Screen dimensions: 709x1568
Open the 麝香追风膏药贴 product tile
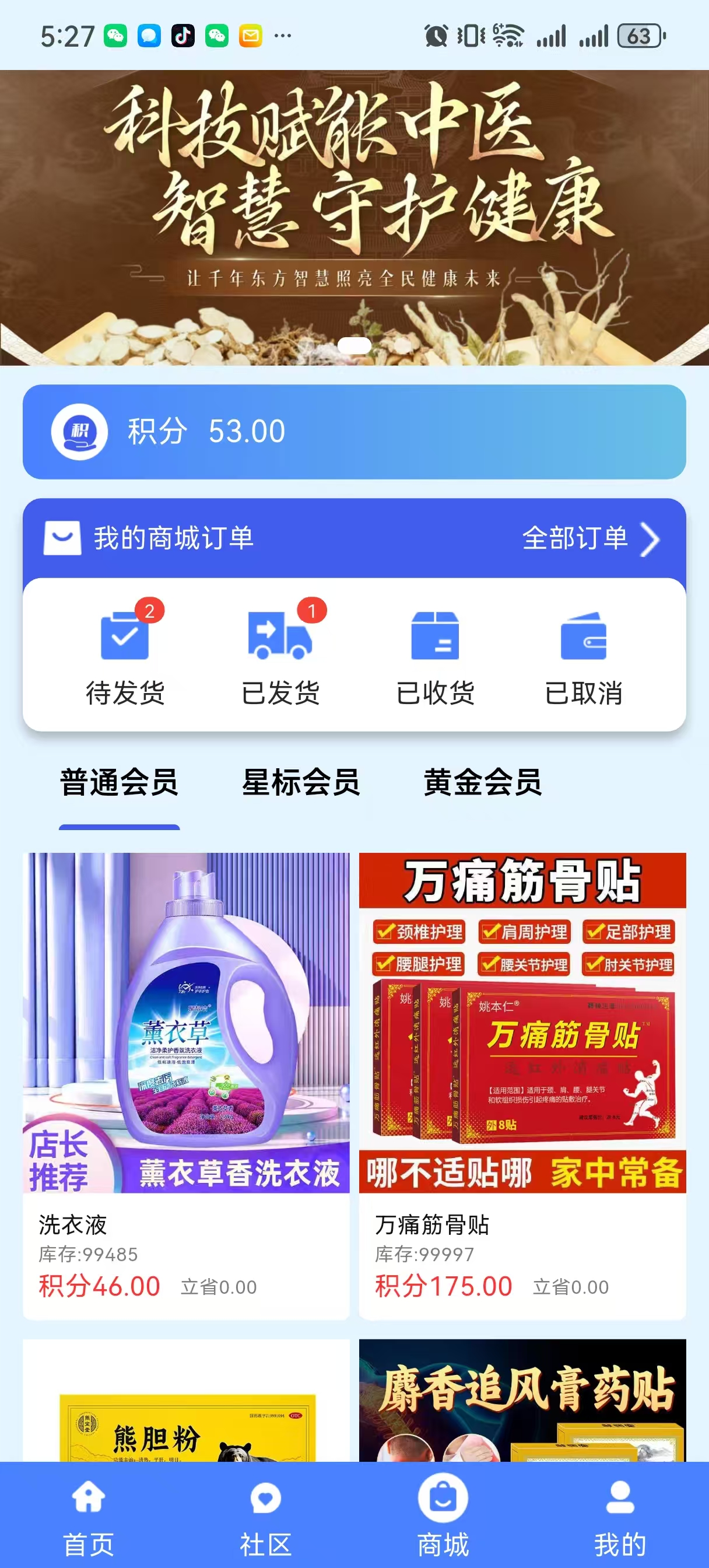pyautogui.click(x=522, y=1400)
